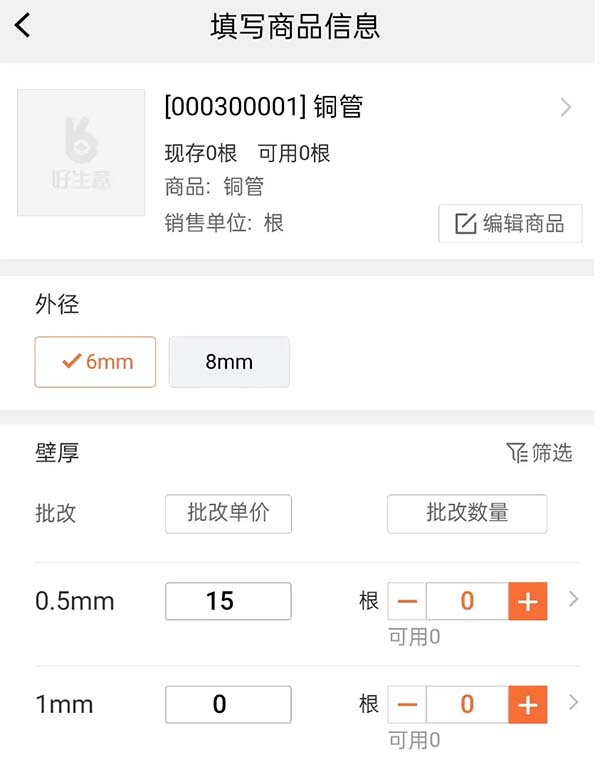Select the 8mm outer diameter chip

click(229, 362)
